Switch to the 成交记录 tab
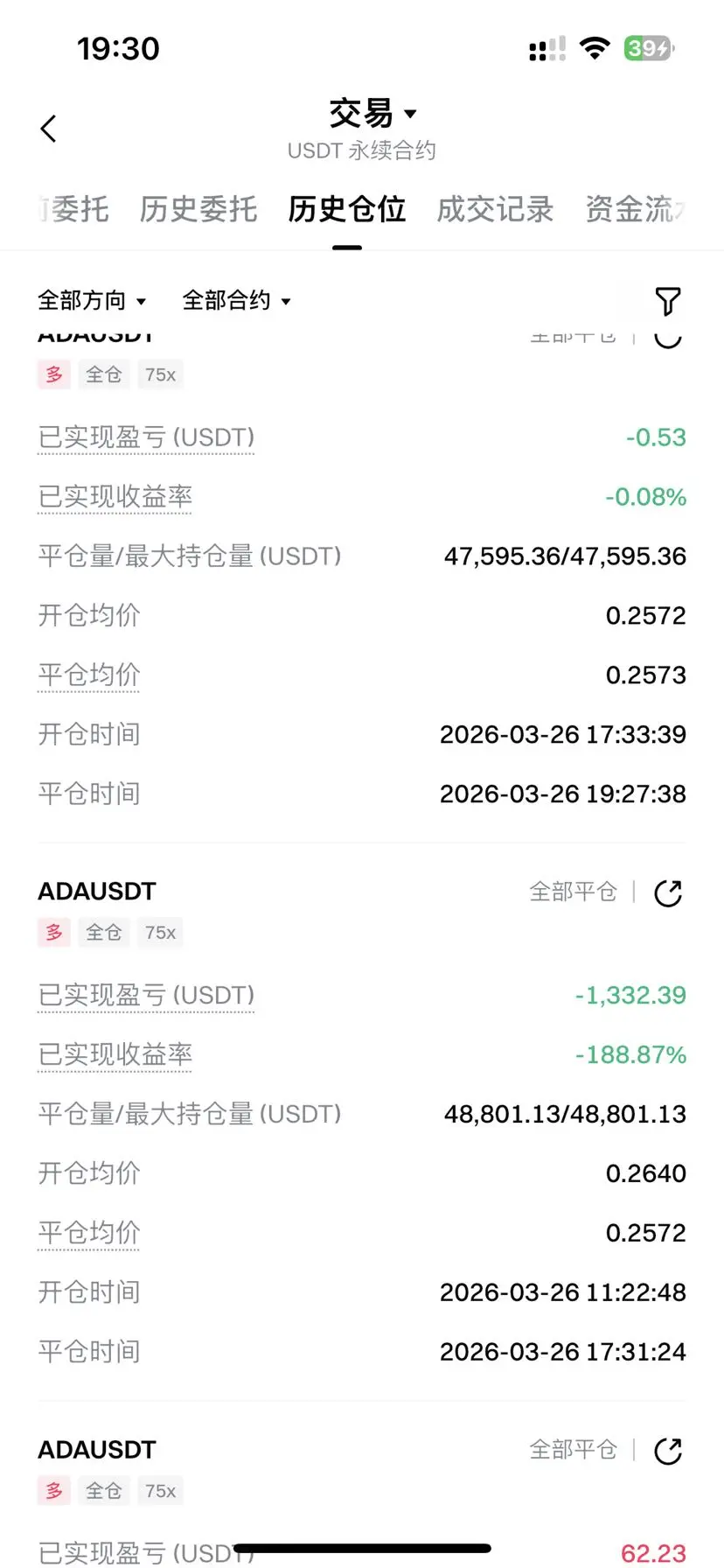The image size is (724, 1568). [x=495, y=209]
